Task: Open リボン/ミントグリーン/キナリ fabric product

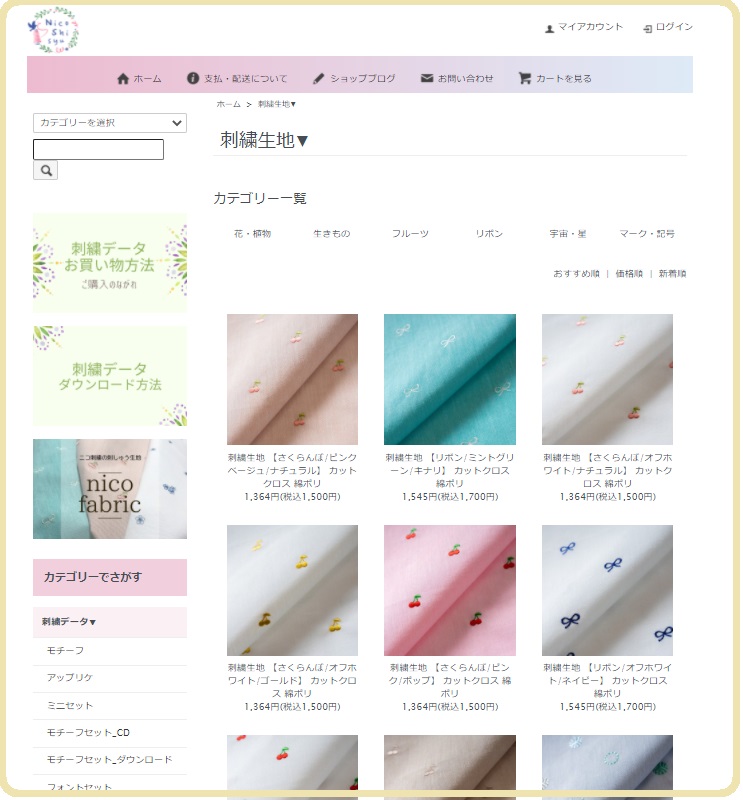Action: click(449, 380)
